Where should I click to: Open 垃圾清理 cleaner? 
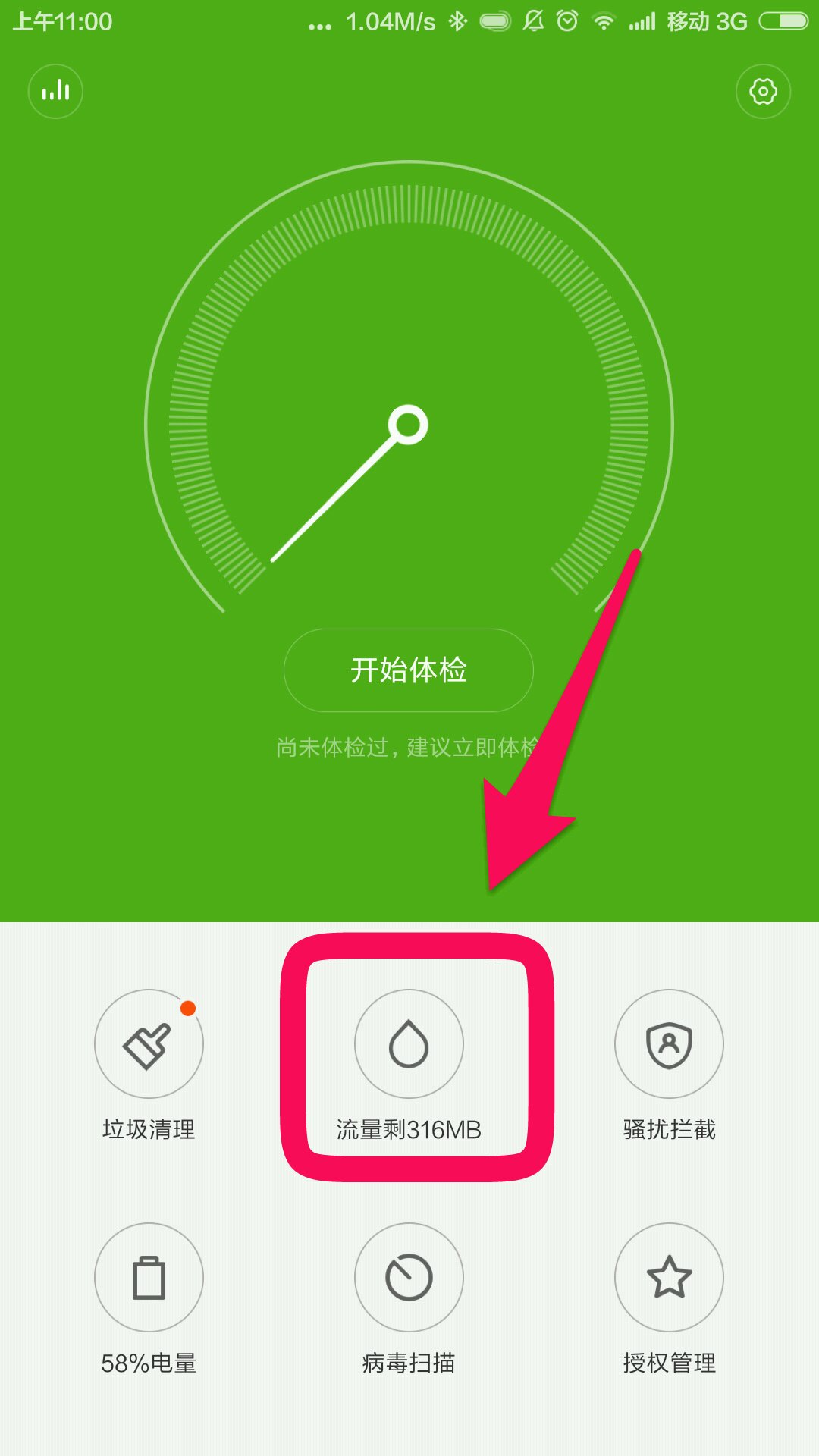point(149,1065)
